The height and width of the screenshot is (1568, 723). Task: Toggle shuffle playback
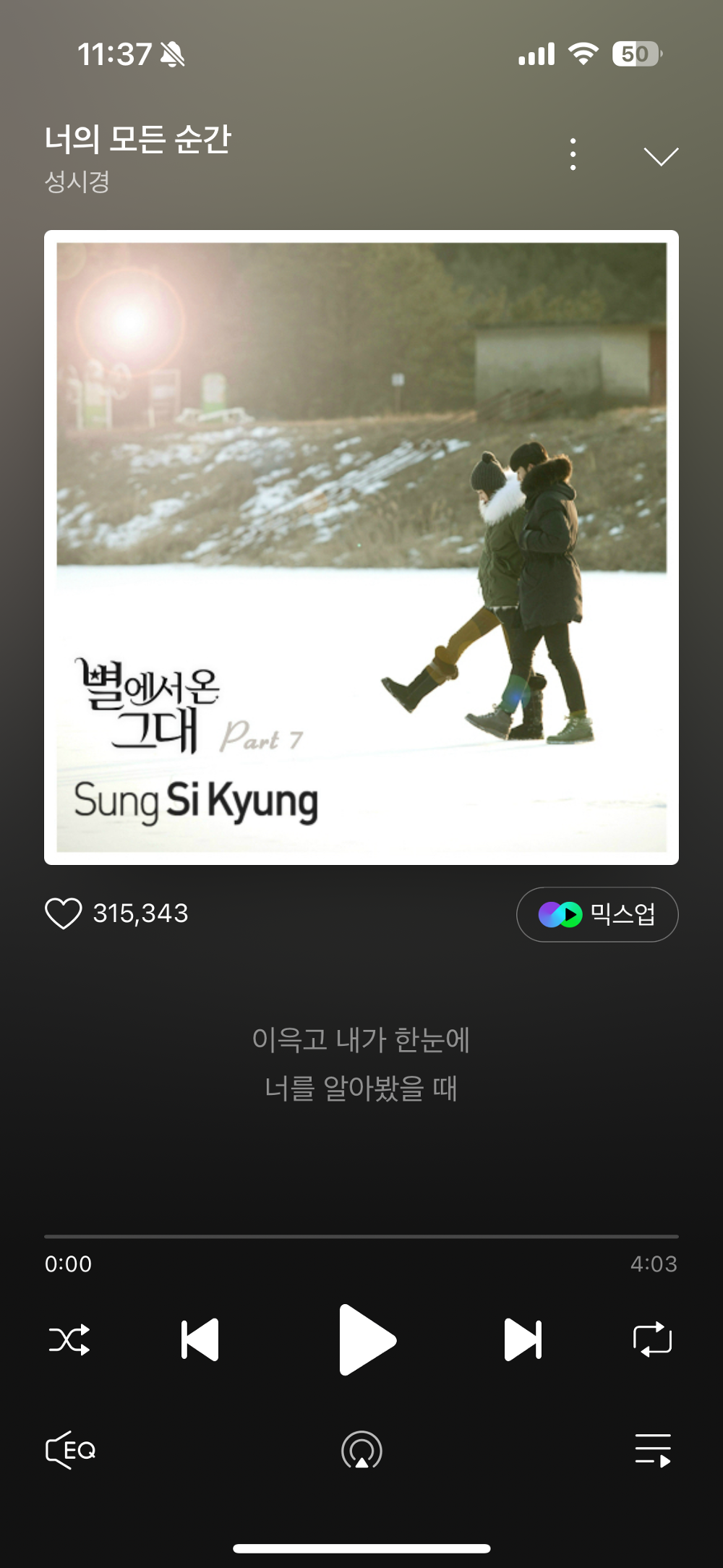[69, 1340]
